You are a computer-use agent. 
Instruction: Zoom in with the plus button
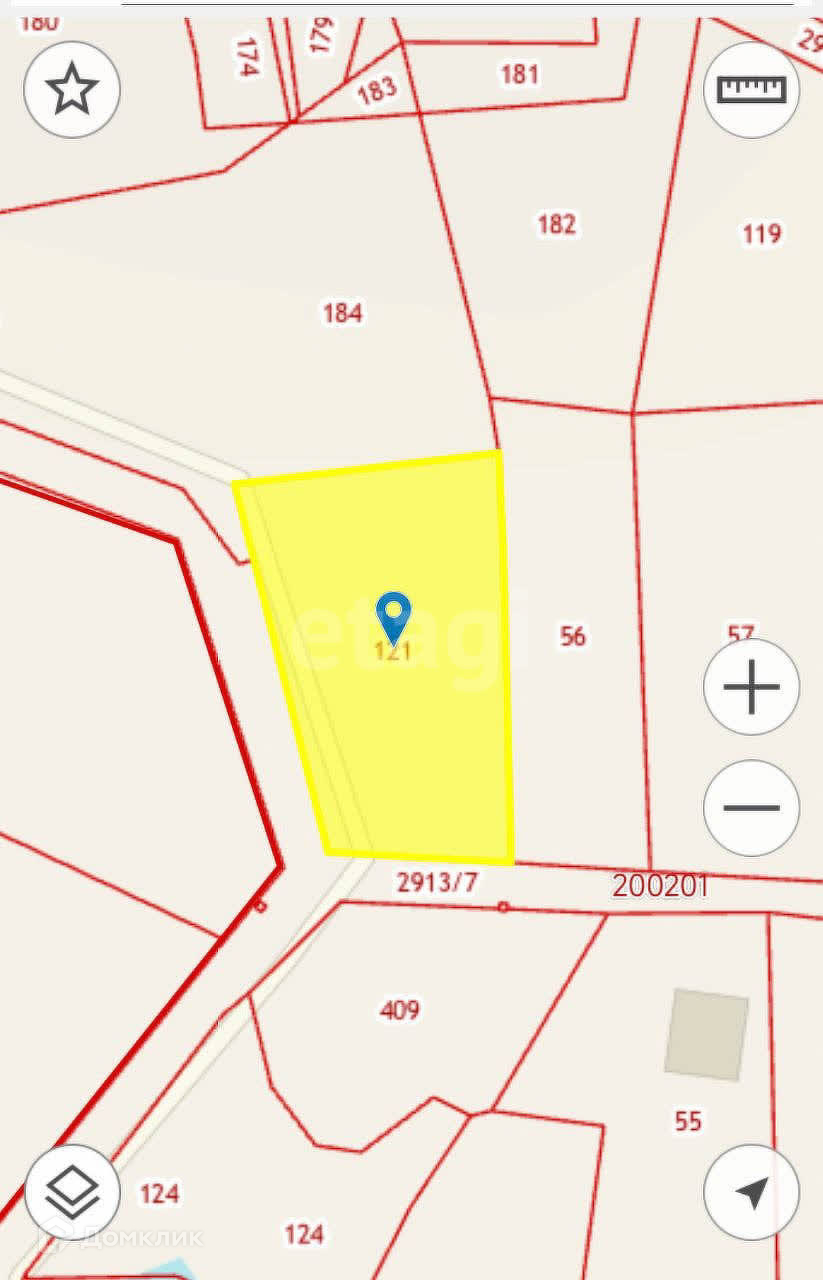point(752,687)
